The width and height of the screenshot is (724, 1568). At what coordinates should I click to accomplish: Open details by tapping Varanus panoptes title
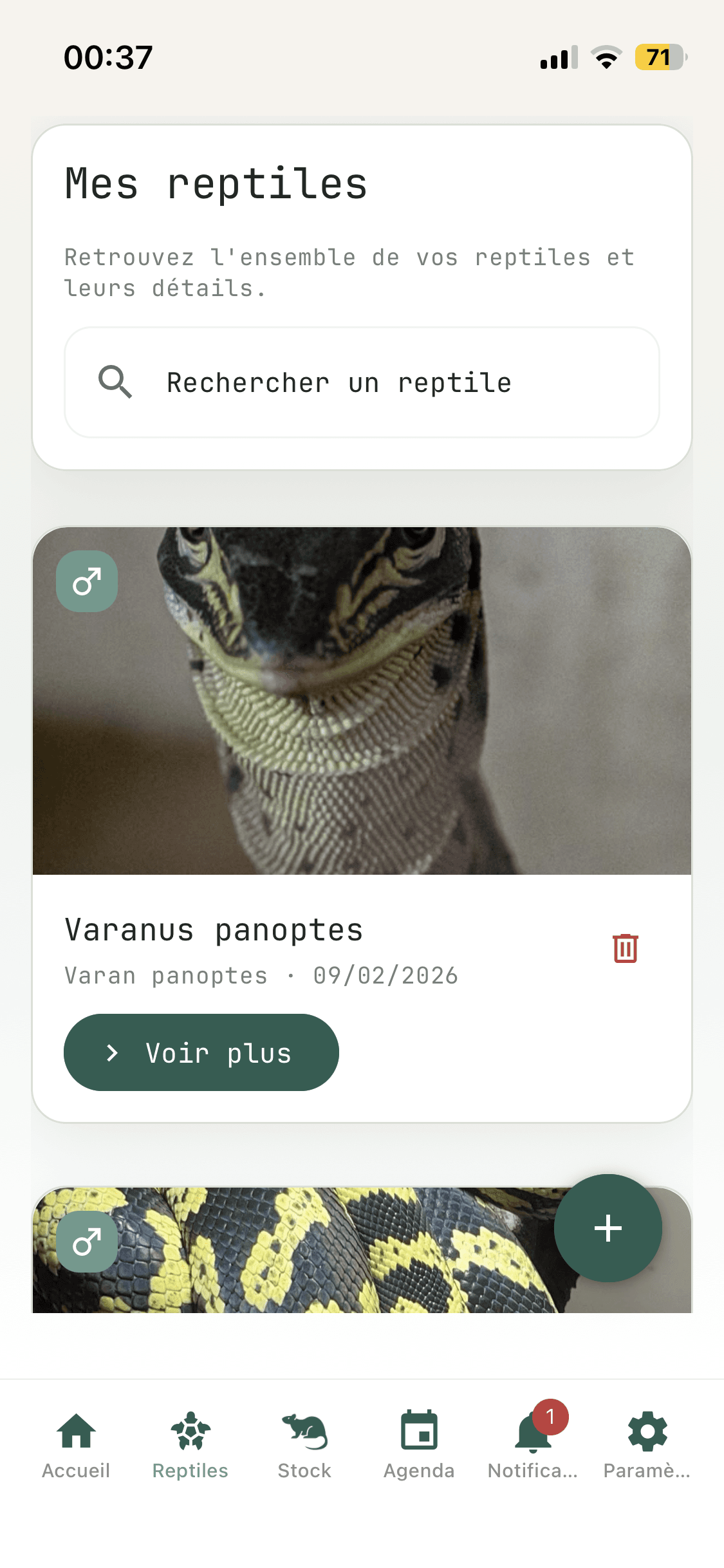click(x=214, y=928)
